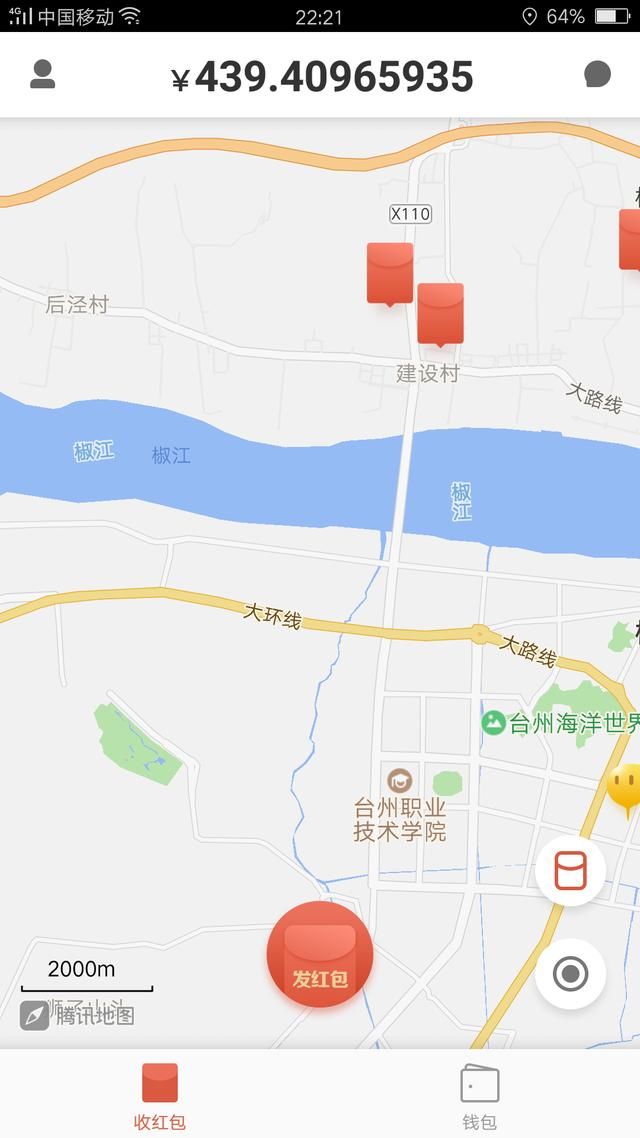640x1138 pixels.
Task: Open the red packet at map's right edge
Action: pos(630,240)
